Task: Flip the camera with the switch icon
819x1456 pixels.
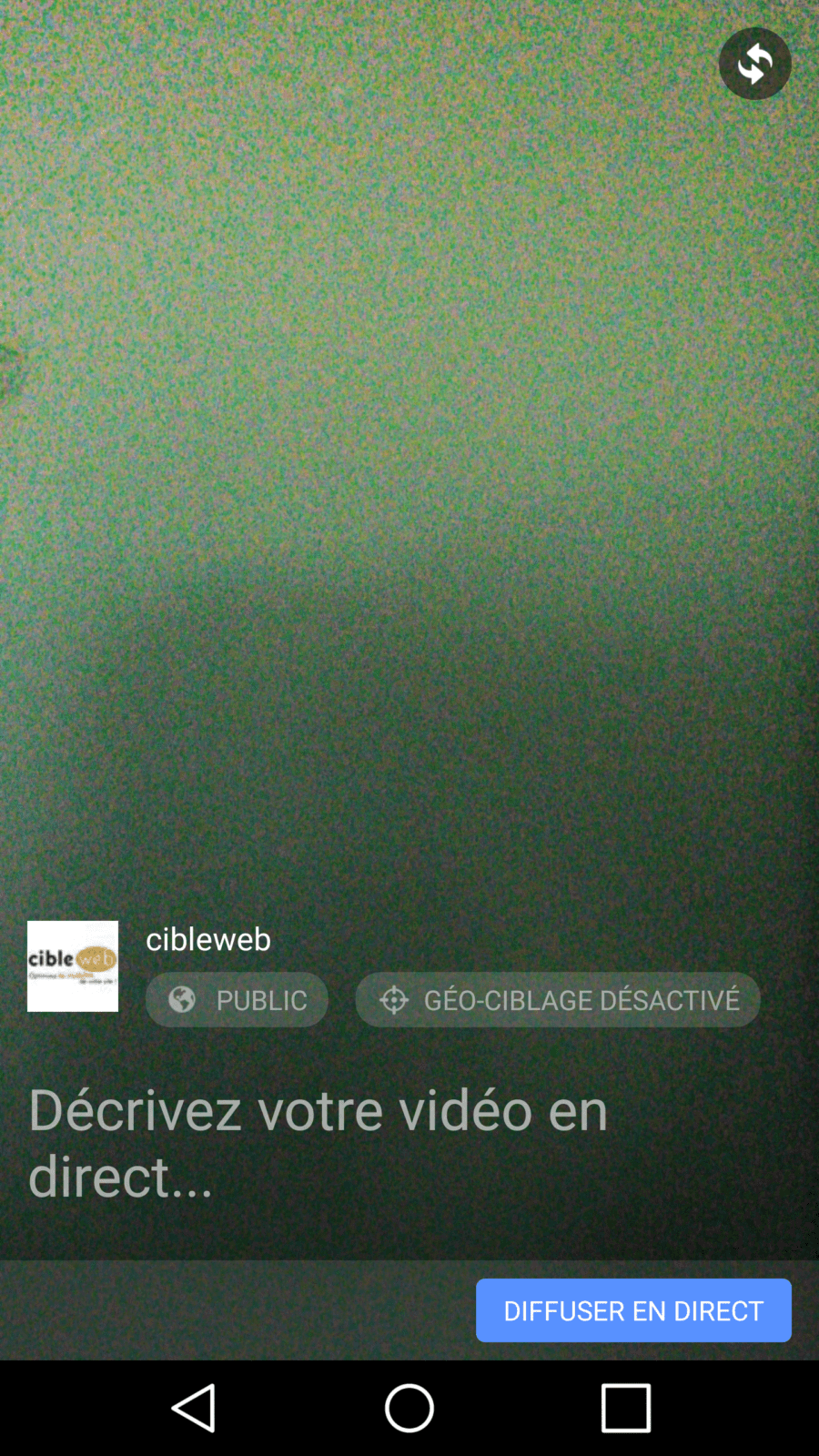Action: [754, 64]
